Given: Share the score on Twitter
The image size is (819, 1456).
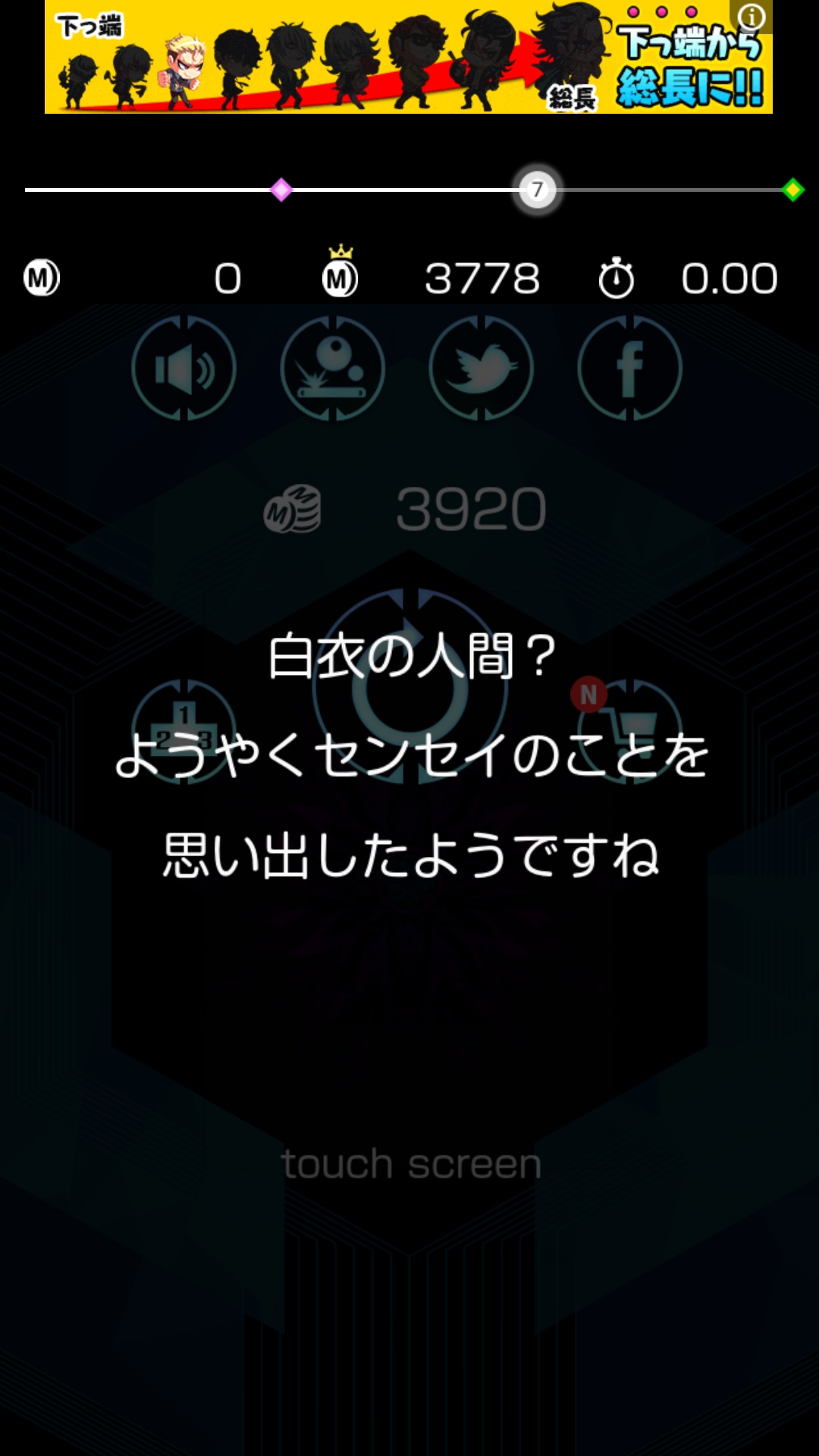Looking at the screenshot, I should [x=481, y=368].
